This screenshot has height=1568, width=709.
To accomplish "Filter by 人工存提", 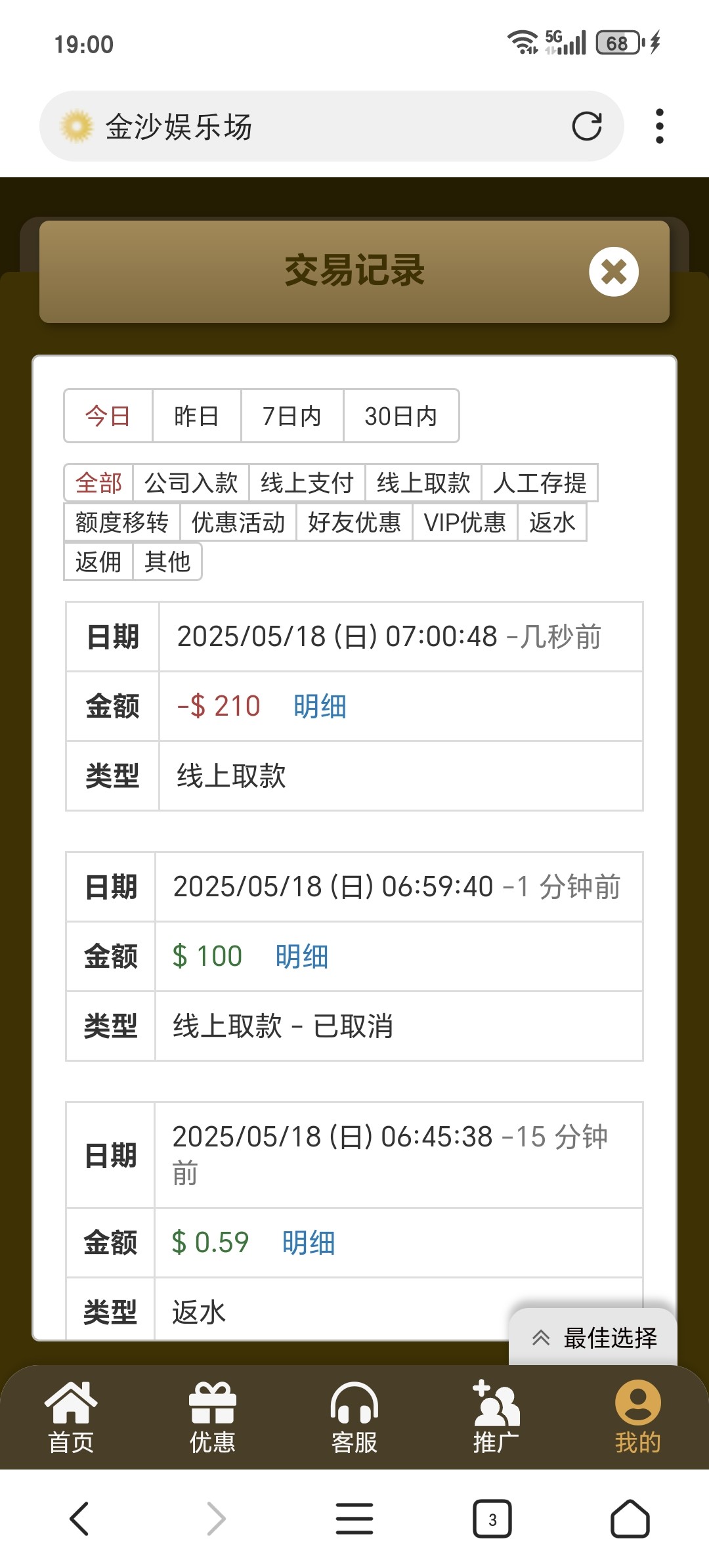I will click(x=540, y=483).
